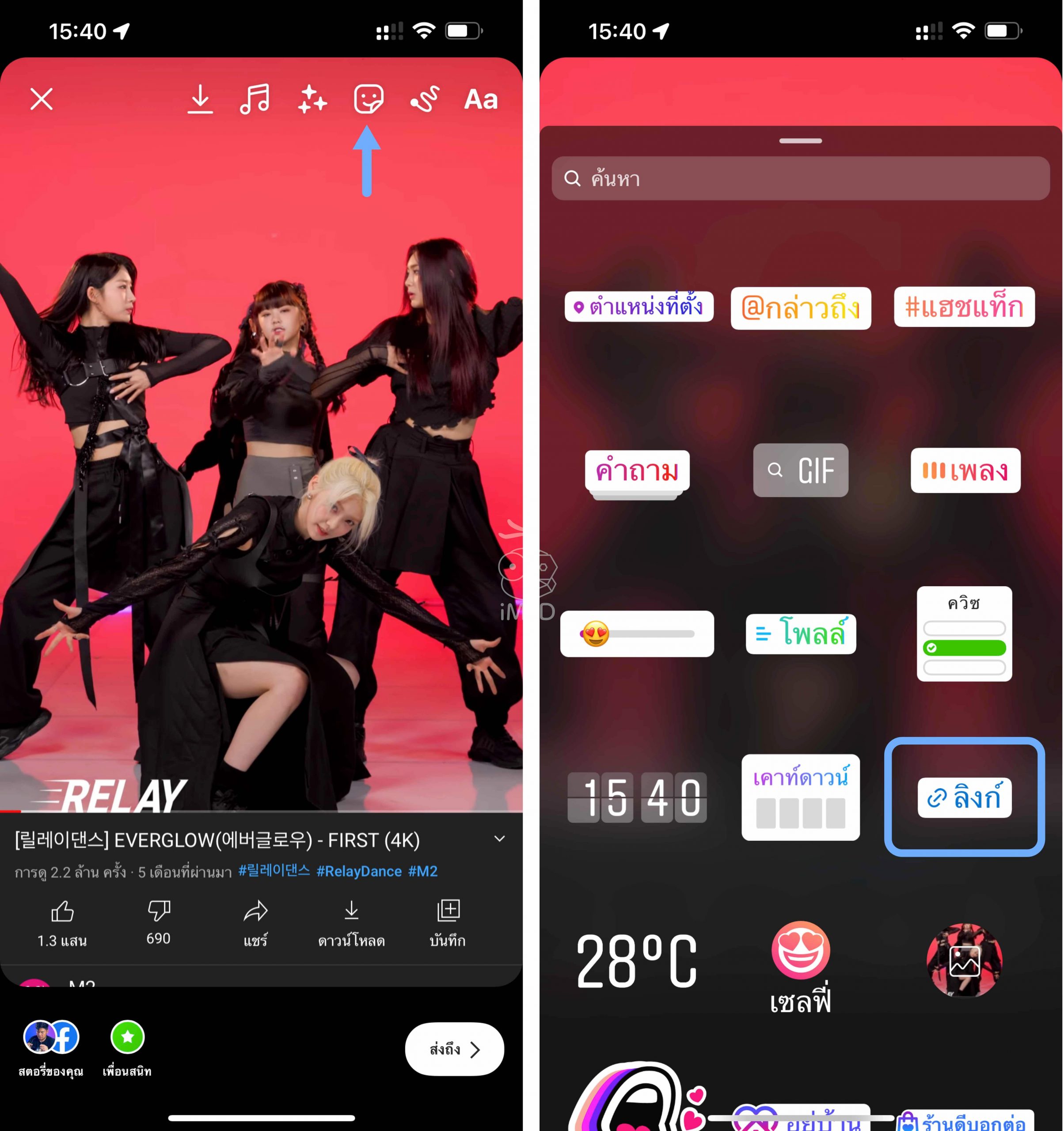Add the โพลล์ poll sticker
Screen dimensions: 1064x1131
pyautogui.click(x=800, y=634)
